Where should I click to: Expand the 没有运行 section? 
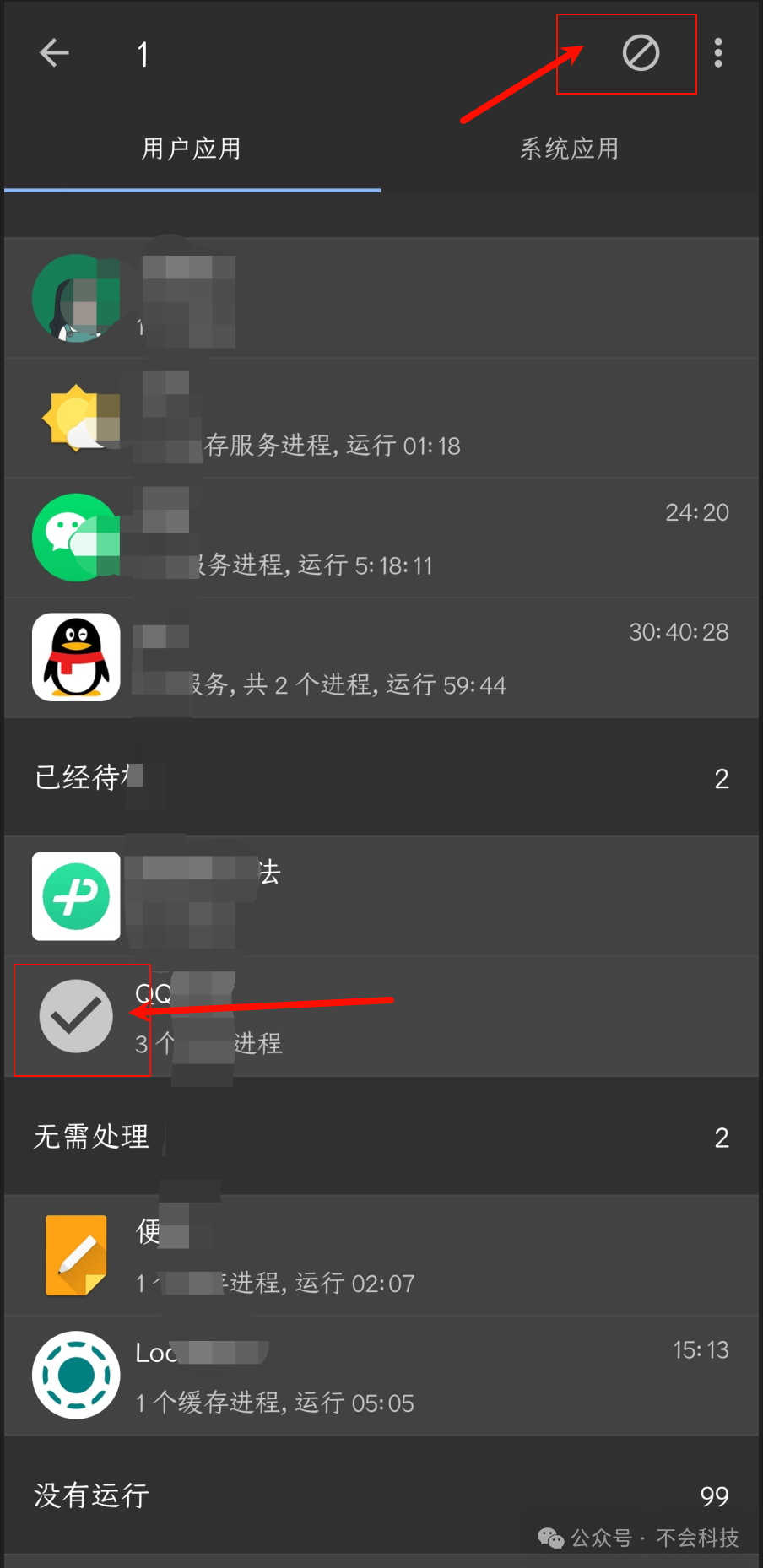pyautogui.click(x=380, y=1495)
